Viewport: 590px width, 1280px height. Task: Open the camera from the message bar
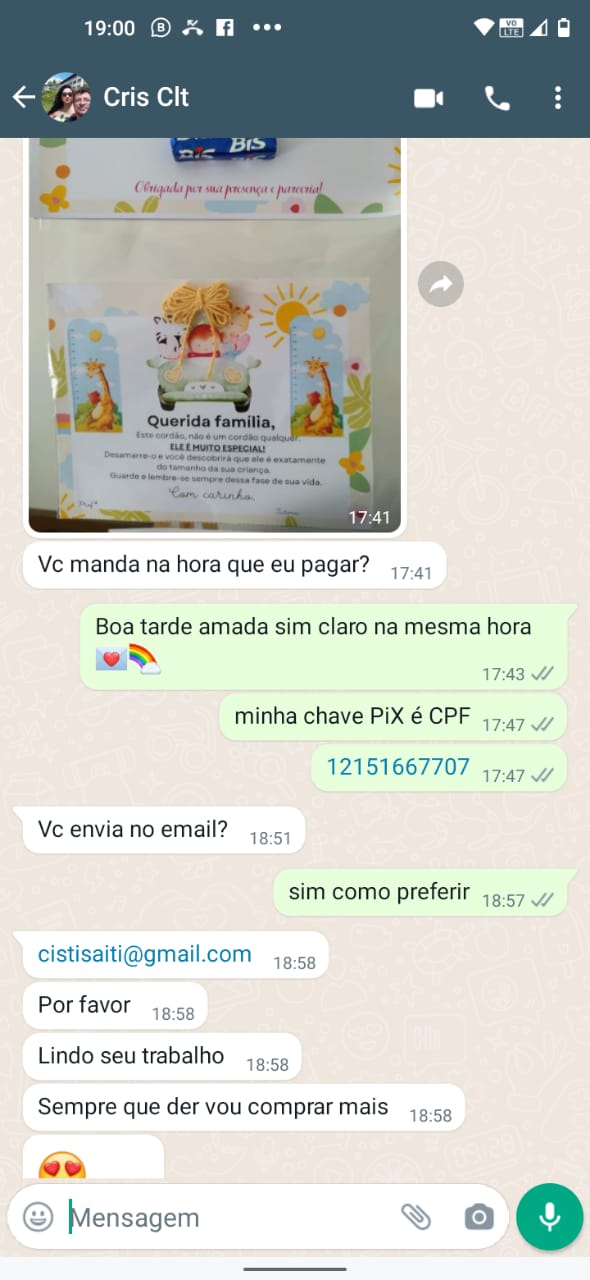click(x=479, y=1216)
